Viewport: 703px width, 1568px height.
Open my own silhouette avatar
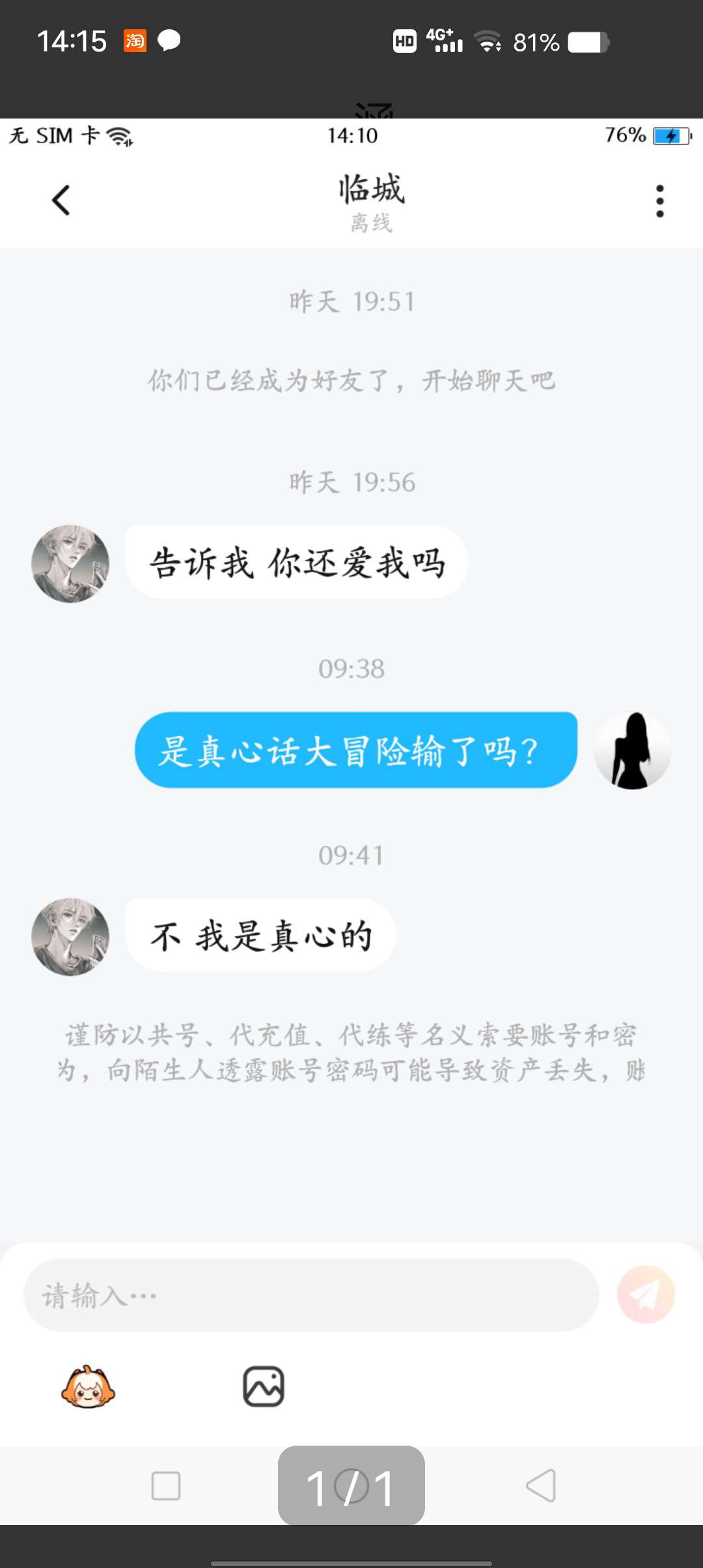(x=632, y=750)
